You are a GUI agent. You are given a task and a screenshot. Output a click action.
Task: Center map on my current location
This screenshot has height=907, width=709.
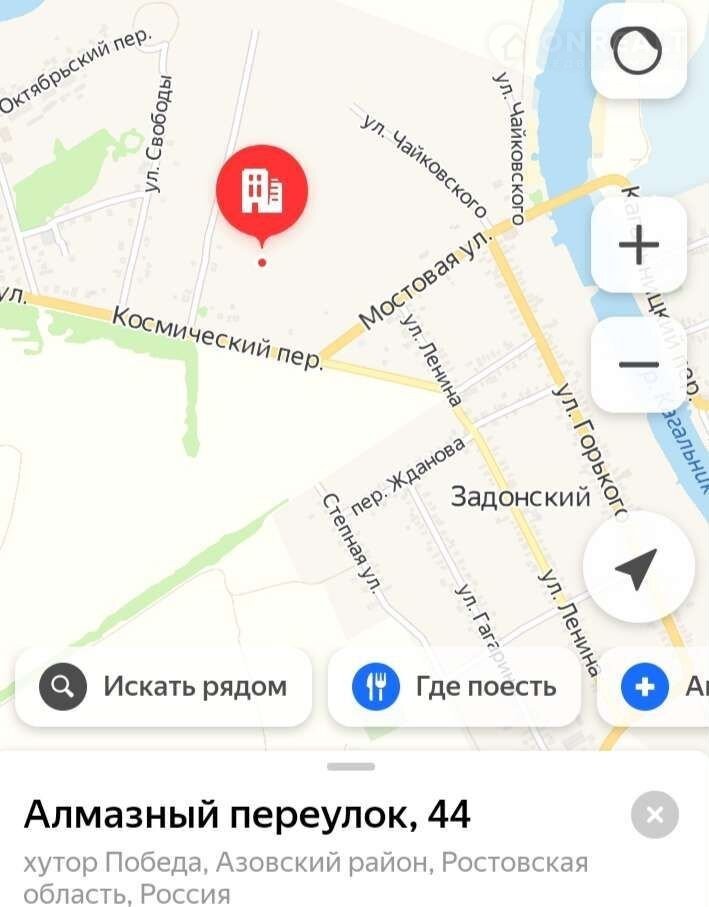coord(637,568)
